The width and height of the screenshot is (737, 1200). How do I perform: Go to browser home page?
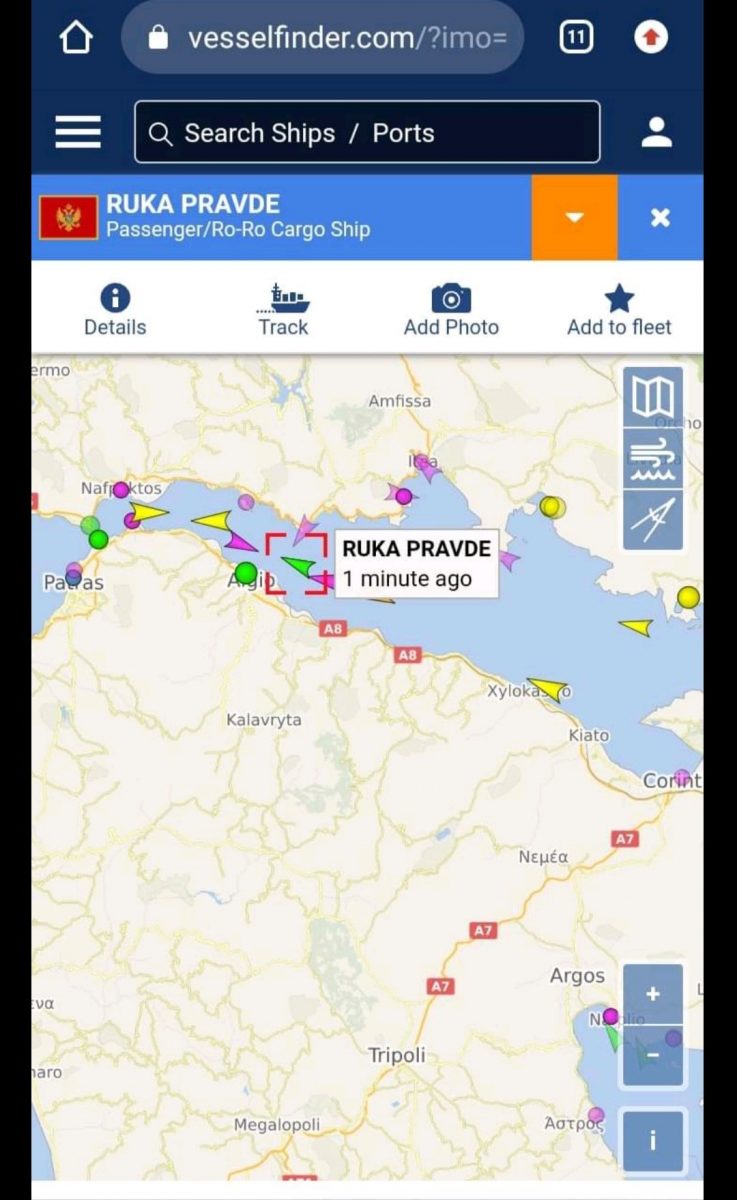tap(76, 38)
